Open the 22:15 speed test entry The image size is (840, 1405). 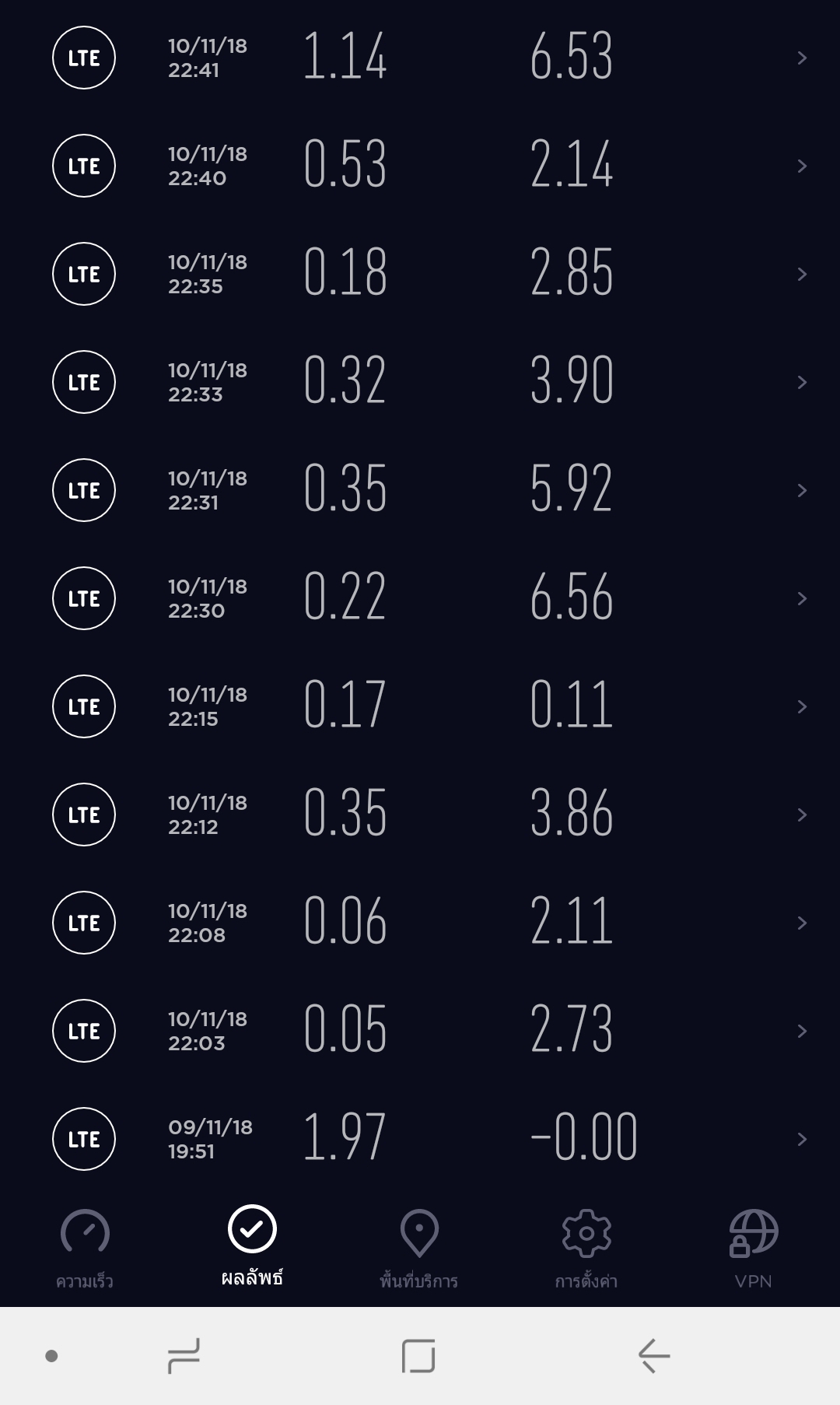click(420, 706)
